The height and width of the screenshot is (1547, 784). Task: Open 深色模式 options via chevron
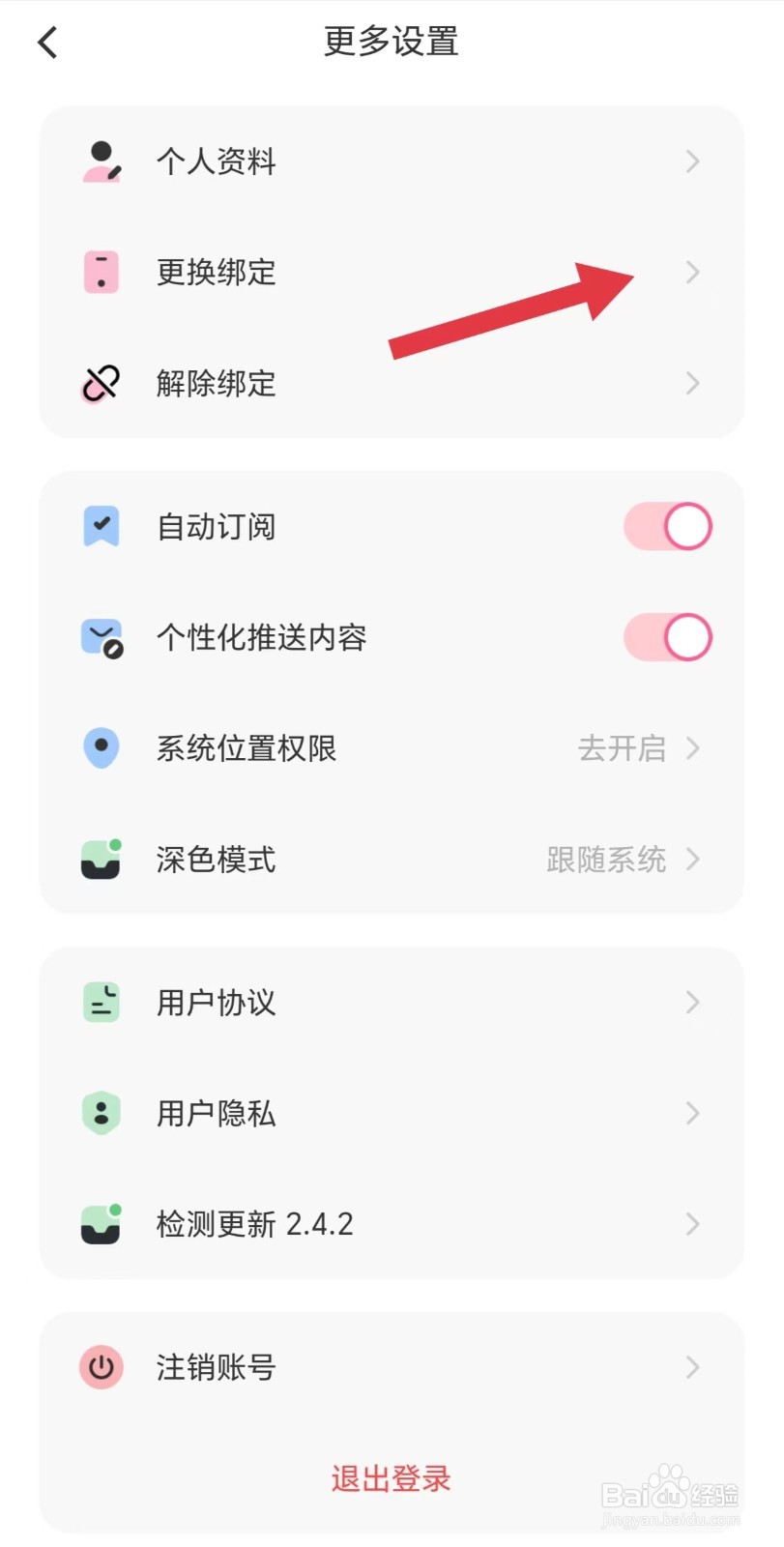click(x=692, y=860)
